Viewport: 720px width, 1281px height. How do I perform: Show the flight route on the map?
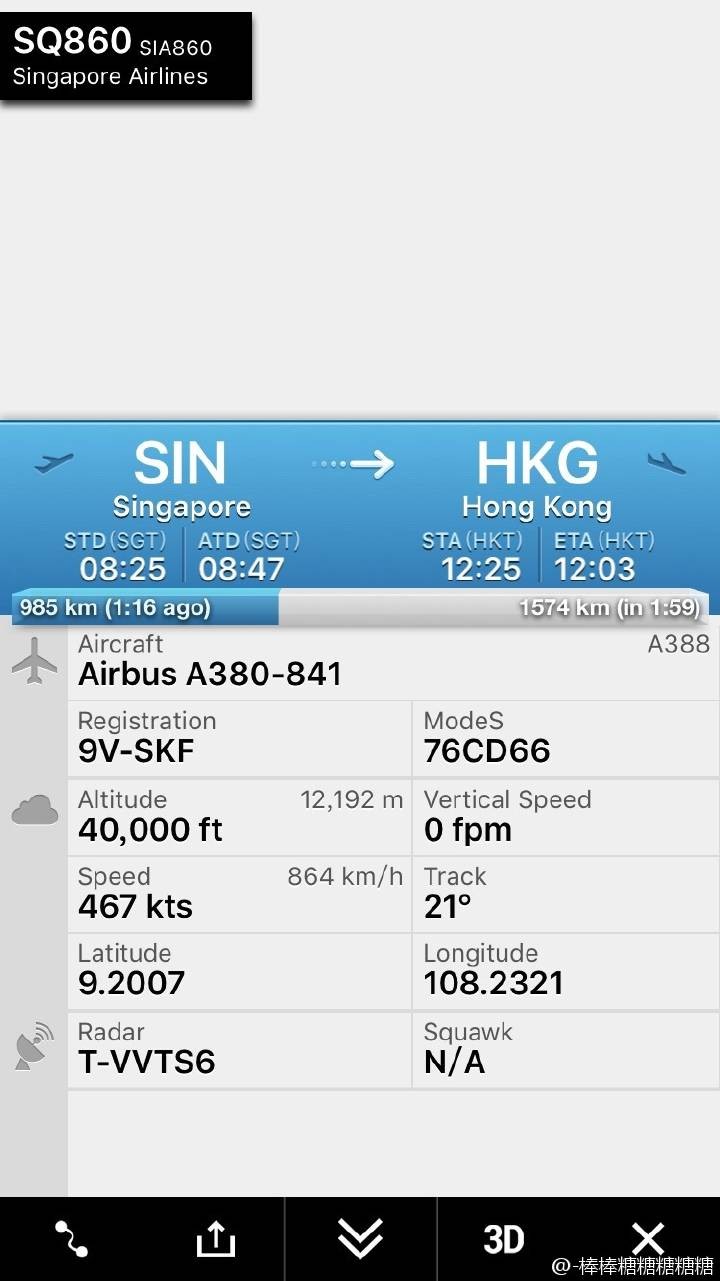[71, 1239]
